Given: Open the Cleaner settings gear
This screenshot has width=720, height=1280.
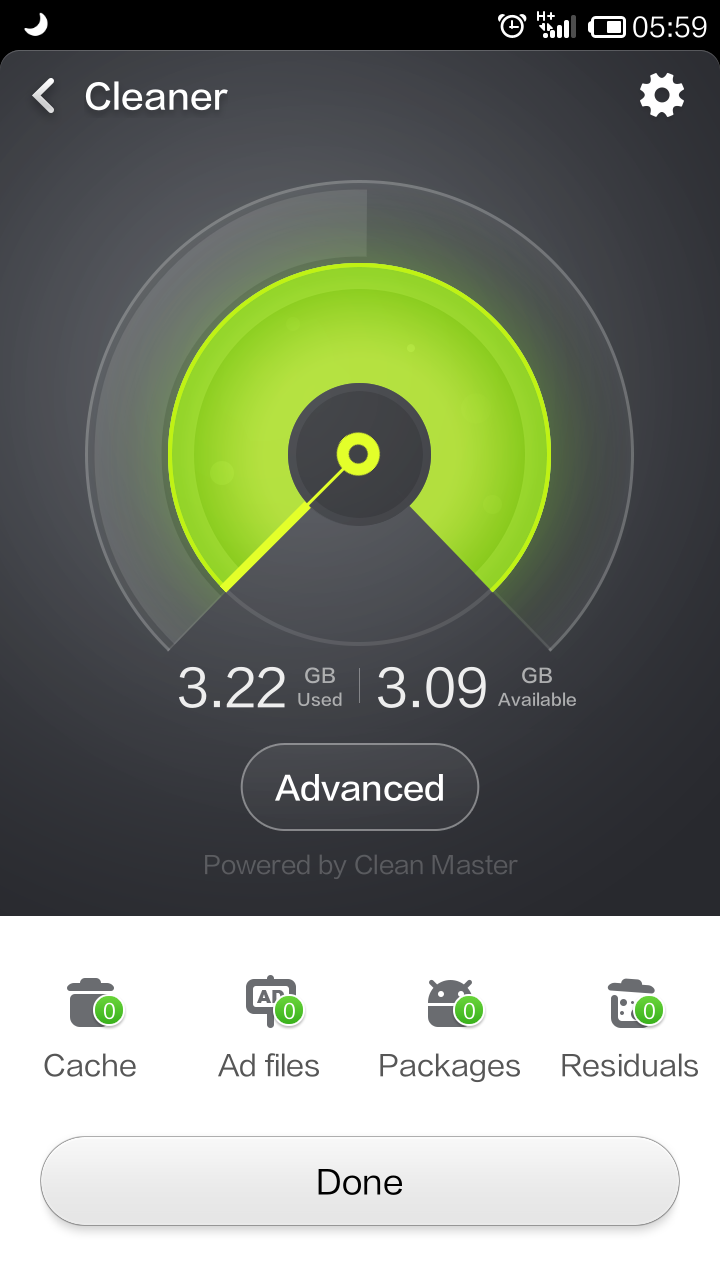Looking at the screenshot, I should [x=661, y=96].
